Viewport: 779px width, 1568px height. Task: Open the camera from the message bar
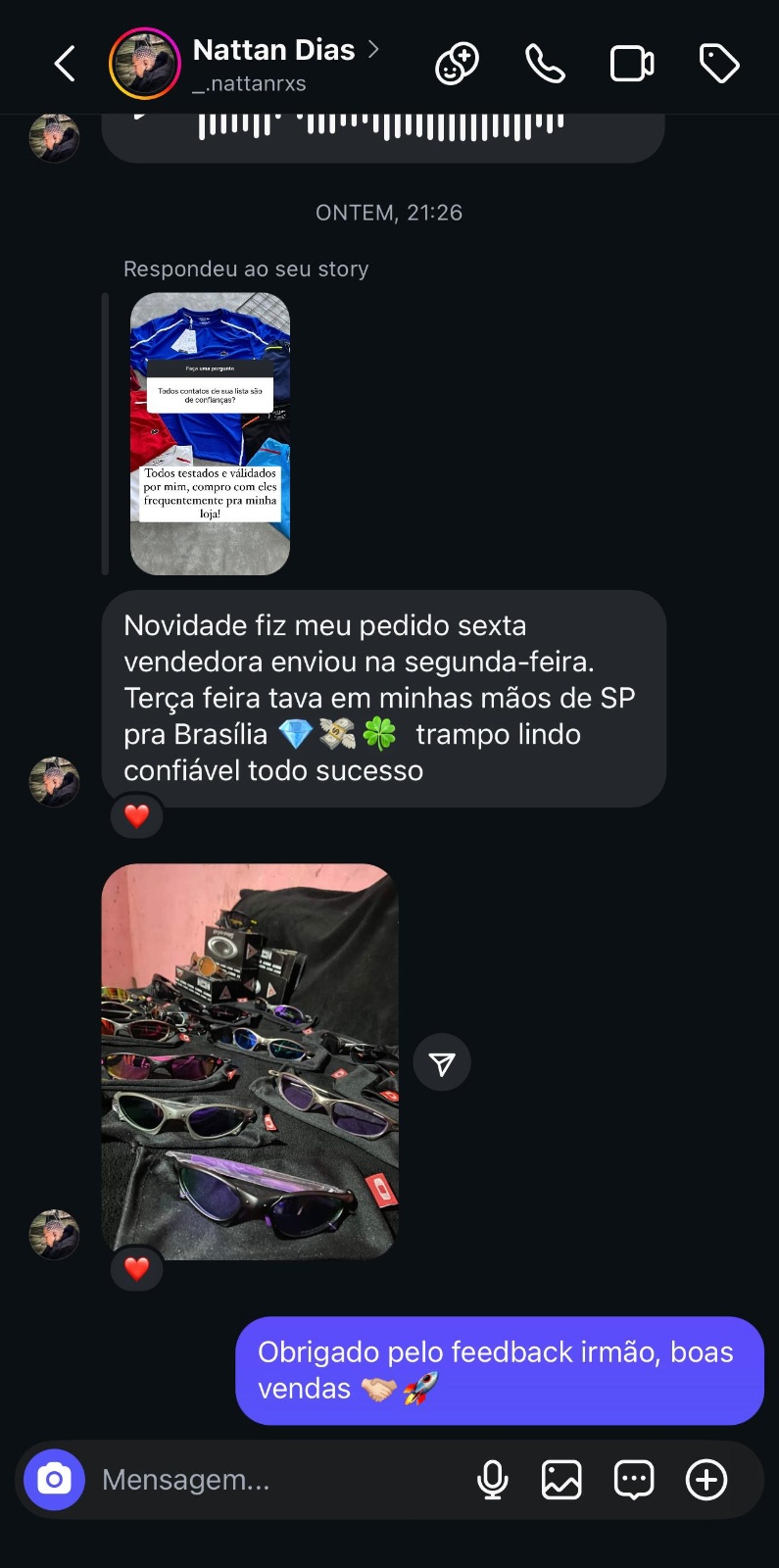coord(54,1480)
